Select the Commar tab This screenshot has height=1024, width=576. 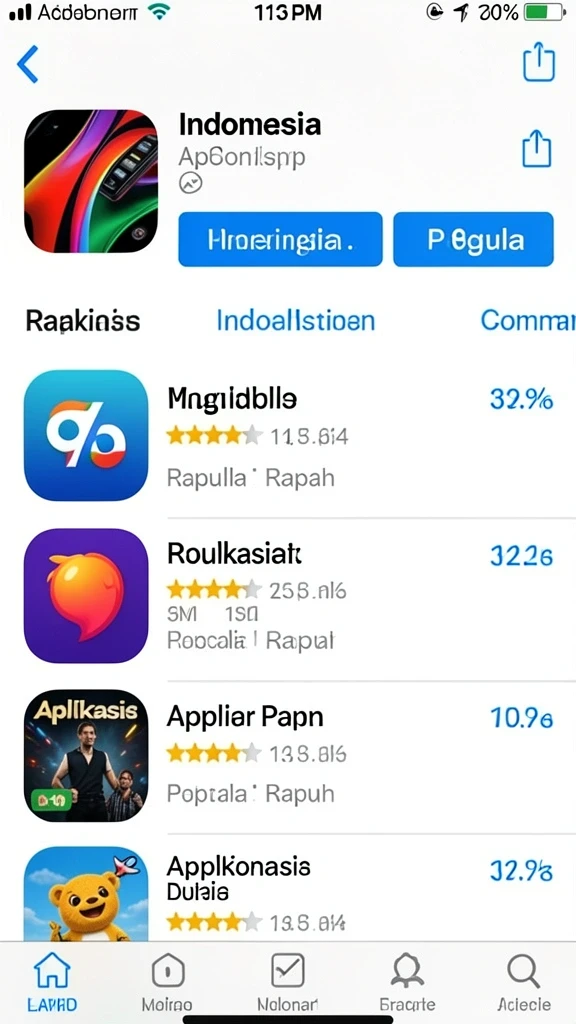[528, 321]
